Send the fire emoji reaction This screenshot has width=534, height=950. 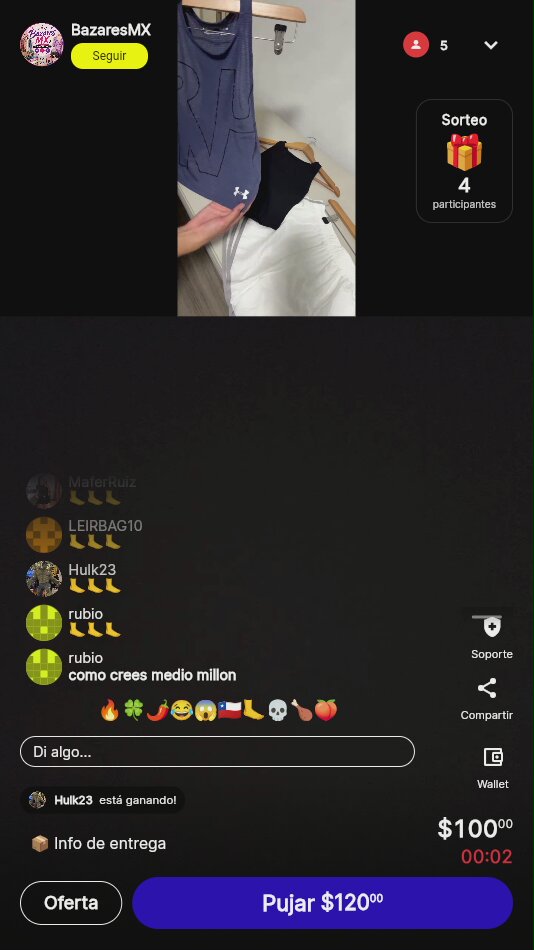[x=110, y=709]
